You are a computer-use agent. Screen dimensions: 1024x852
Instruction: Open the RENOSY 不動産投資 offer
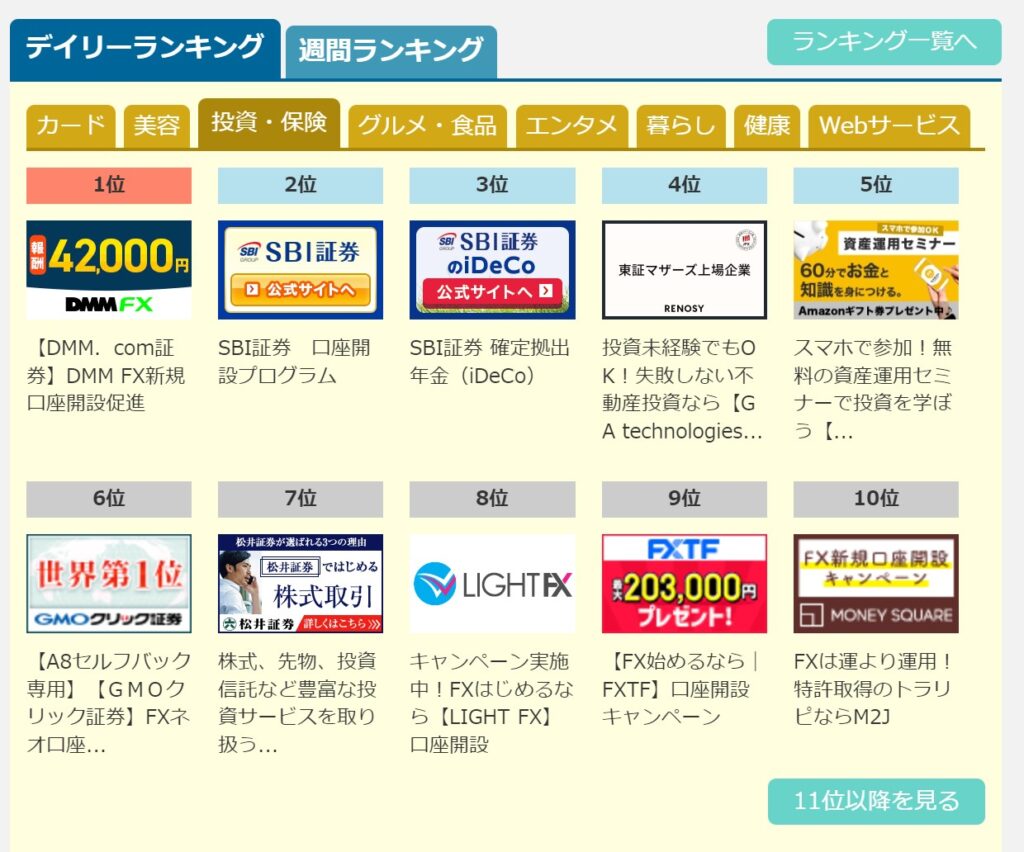[x=684, y=270]
